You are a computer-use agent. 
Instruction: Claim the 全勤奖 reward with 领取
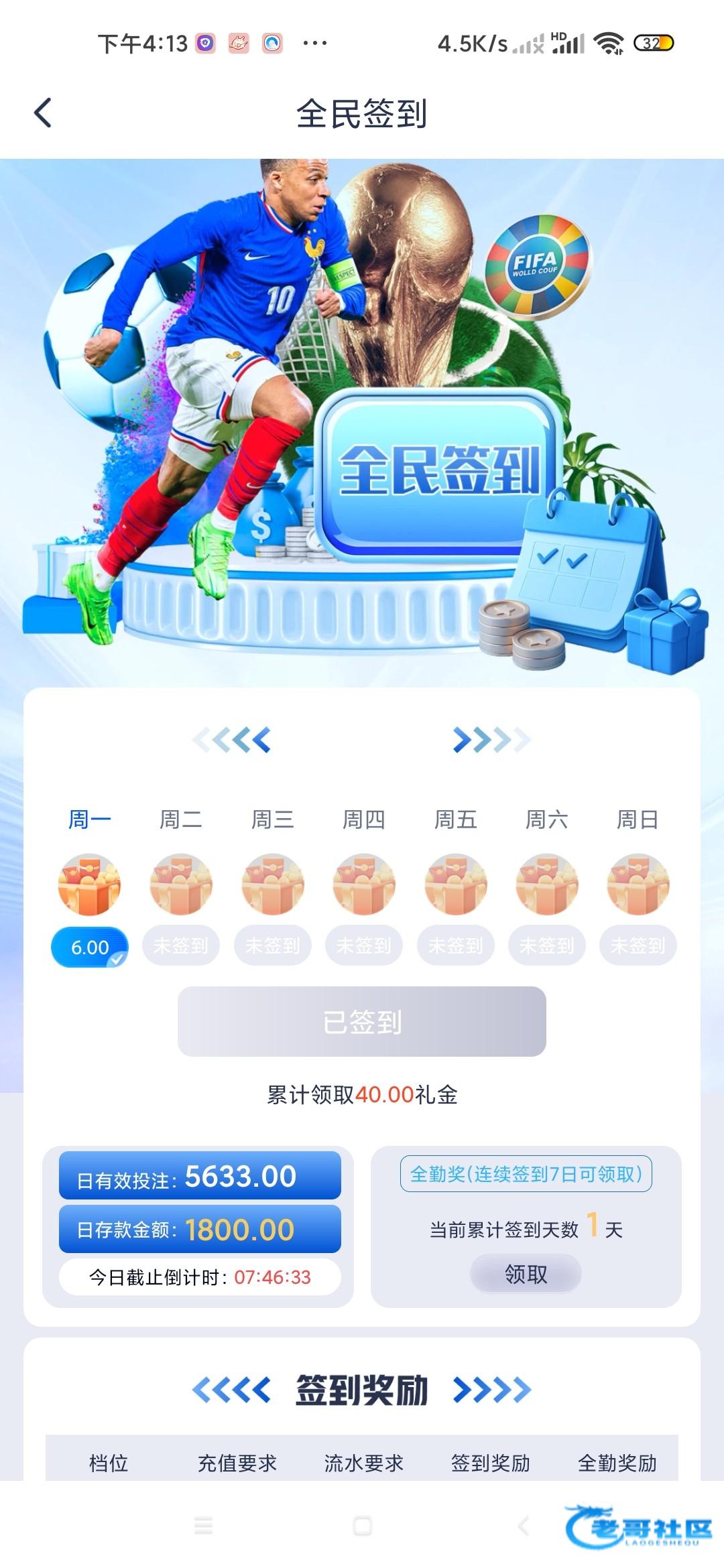(526, 1274)
